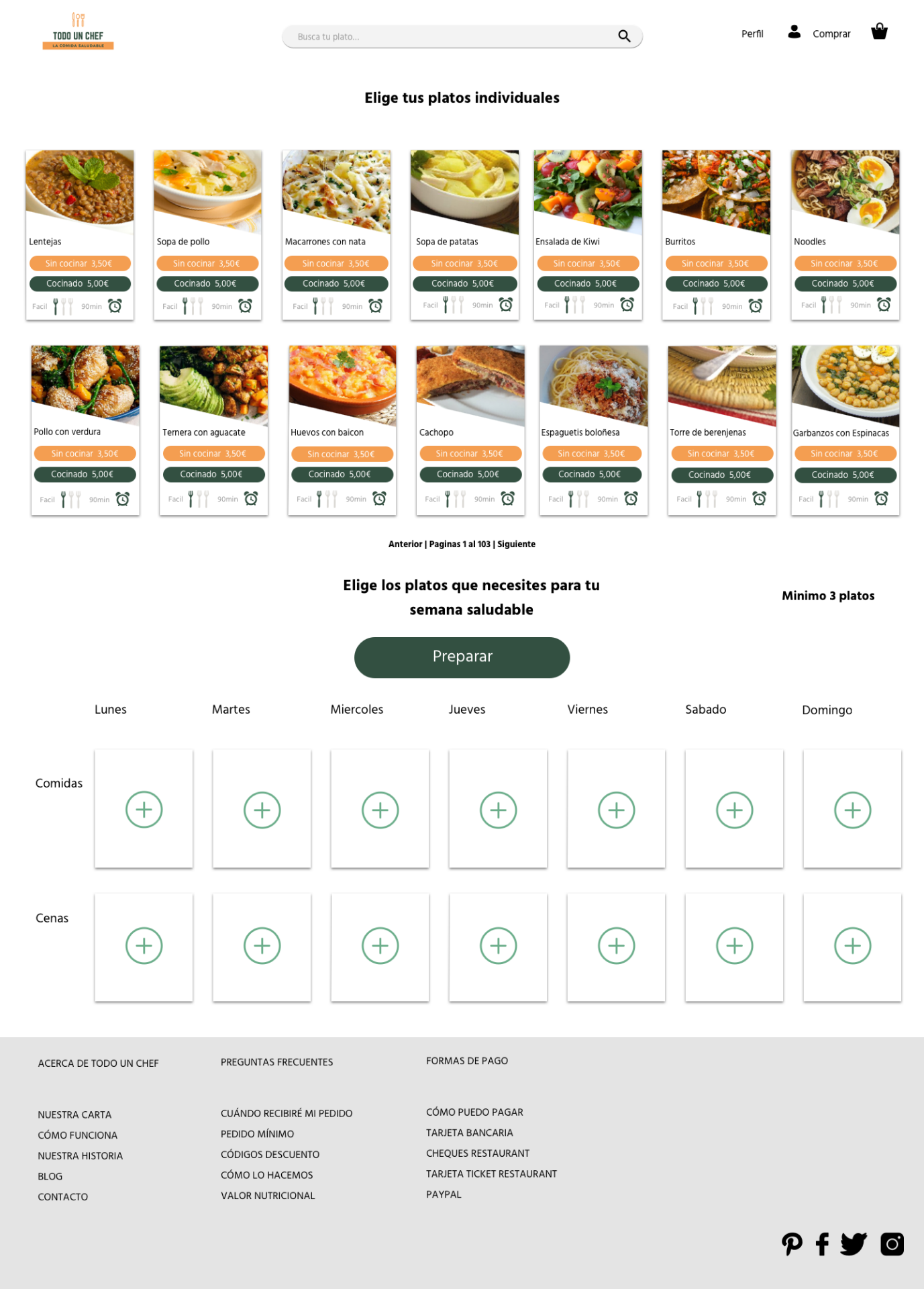This screenshot has height=1289, width=924.
Task: Visit the Instagram page
Action: click(892, 1244)
